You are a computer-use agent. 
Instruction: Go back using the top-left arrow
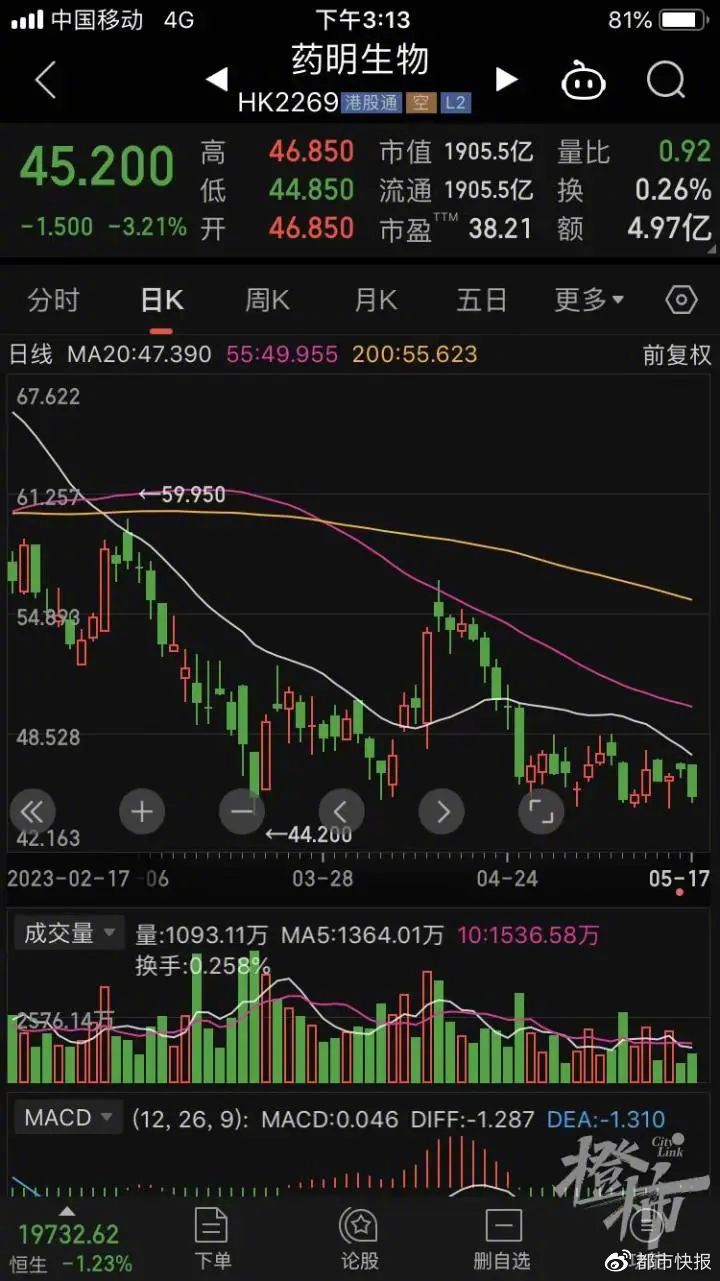click(46, 80)
